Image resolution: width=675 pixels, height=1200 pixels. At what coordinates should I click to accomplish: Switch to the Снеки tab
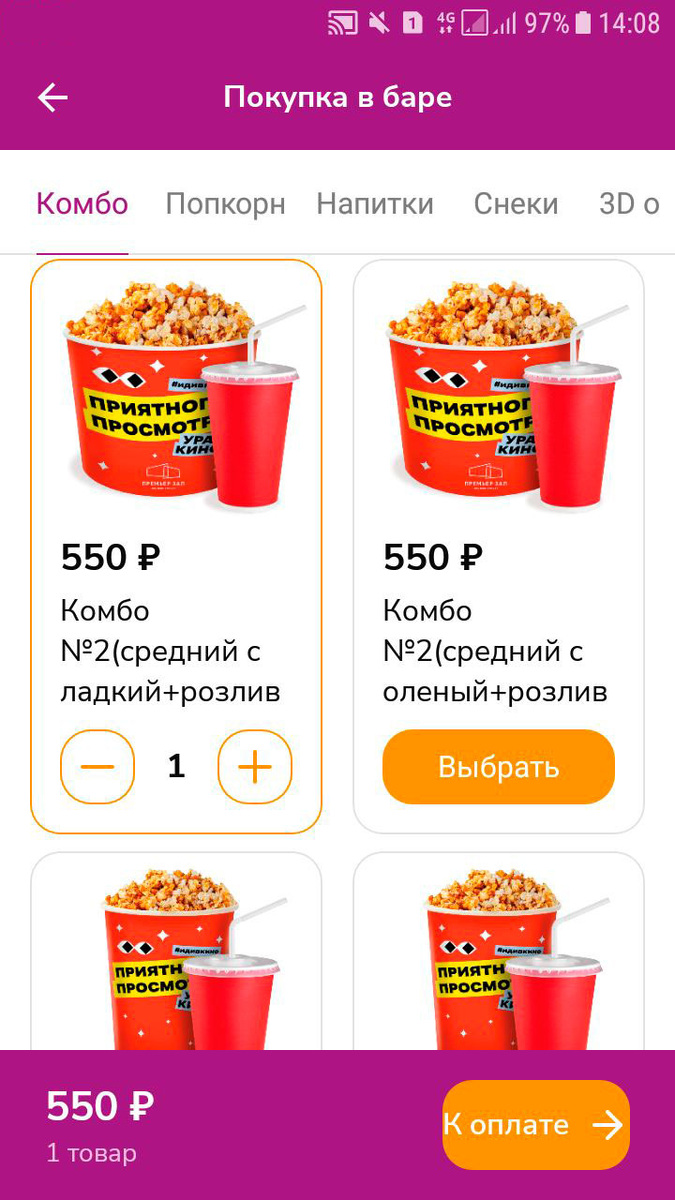(515, 204)
